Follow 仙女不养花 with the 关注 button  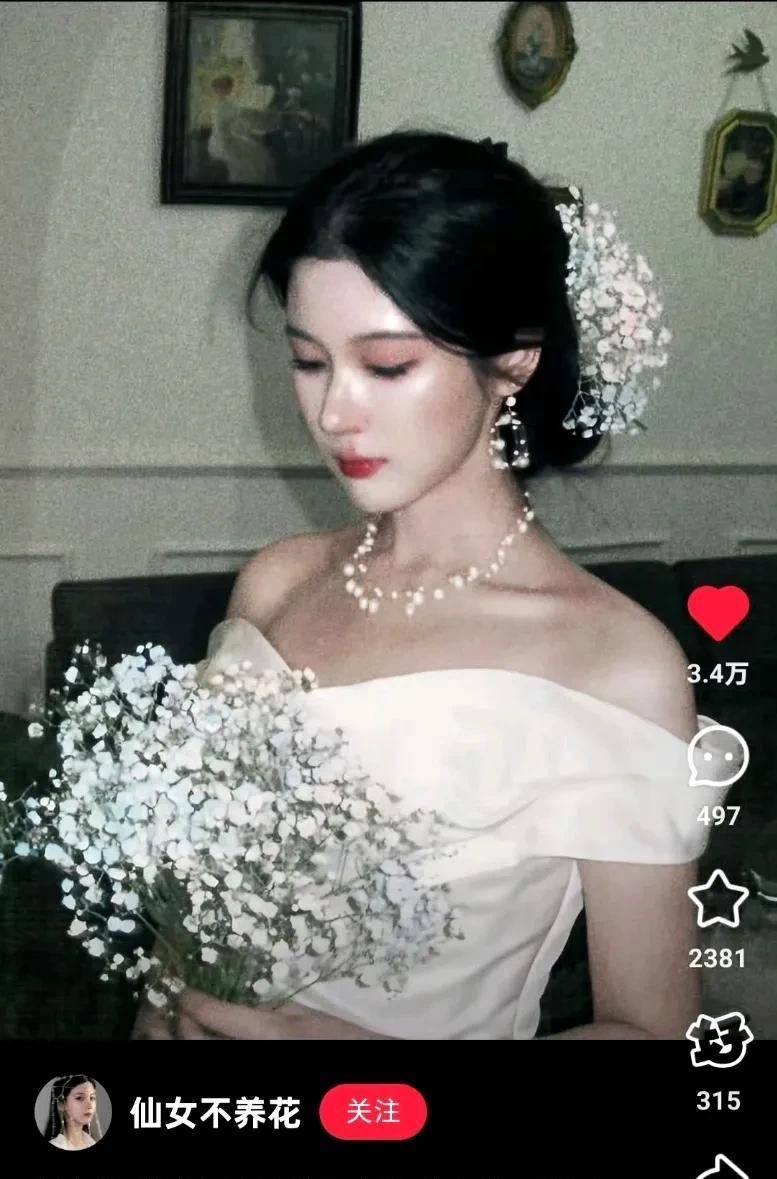click(373, 1112)
